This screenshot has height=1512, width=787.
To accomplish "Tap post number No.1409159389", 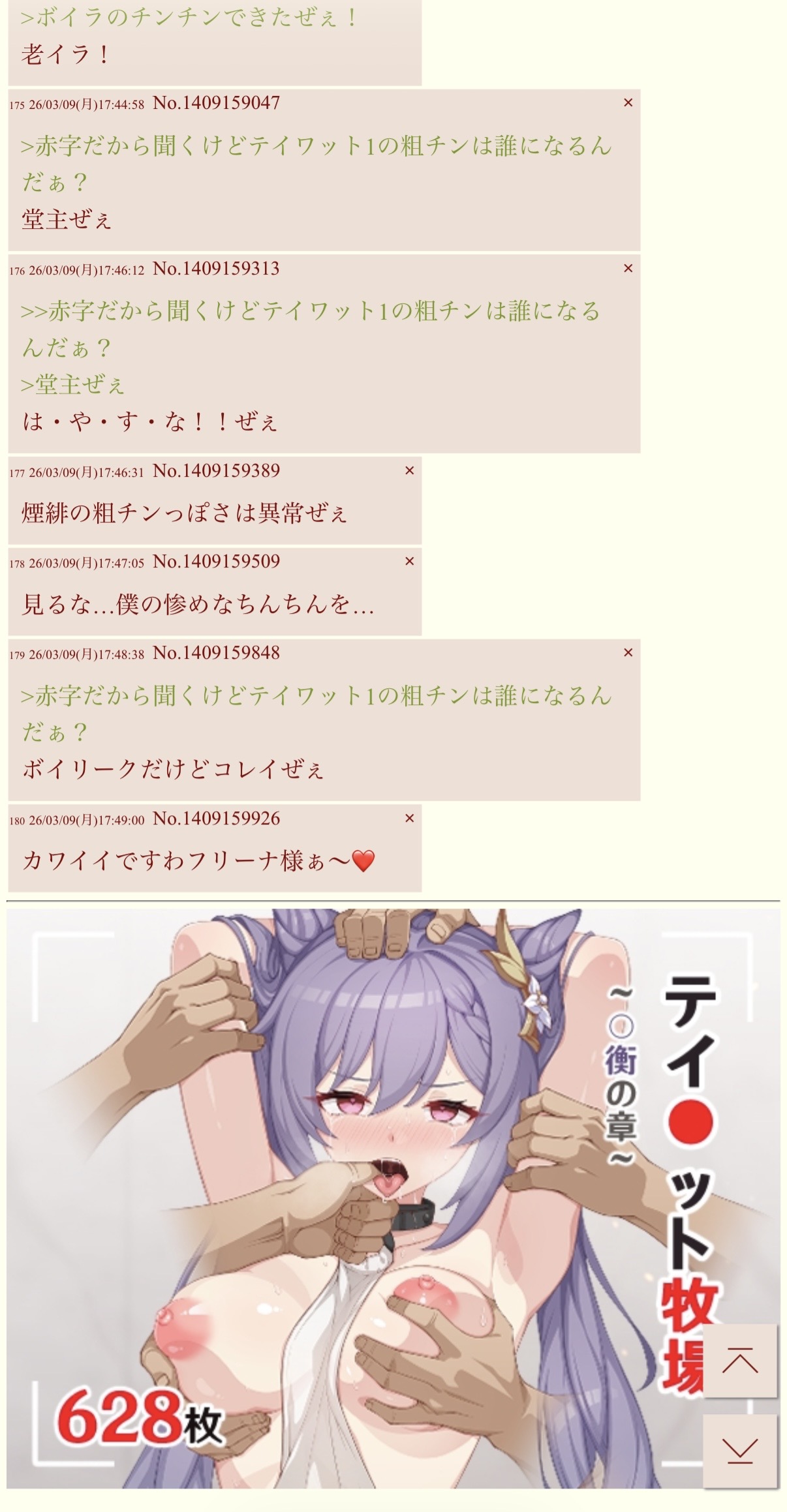I will click(216, 471).
